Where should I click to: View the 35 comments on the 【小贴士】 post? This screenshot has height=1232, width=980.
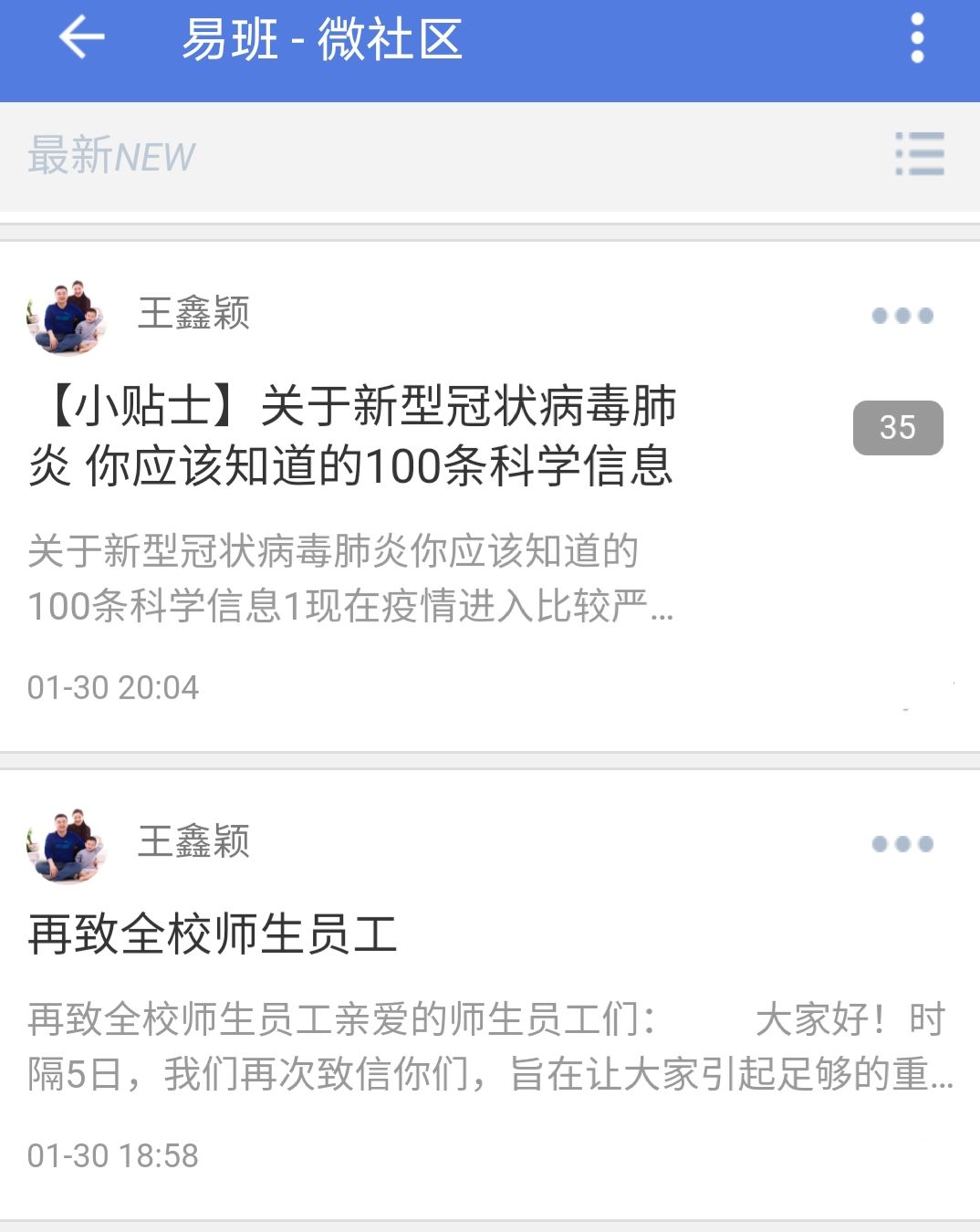897,427
